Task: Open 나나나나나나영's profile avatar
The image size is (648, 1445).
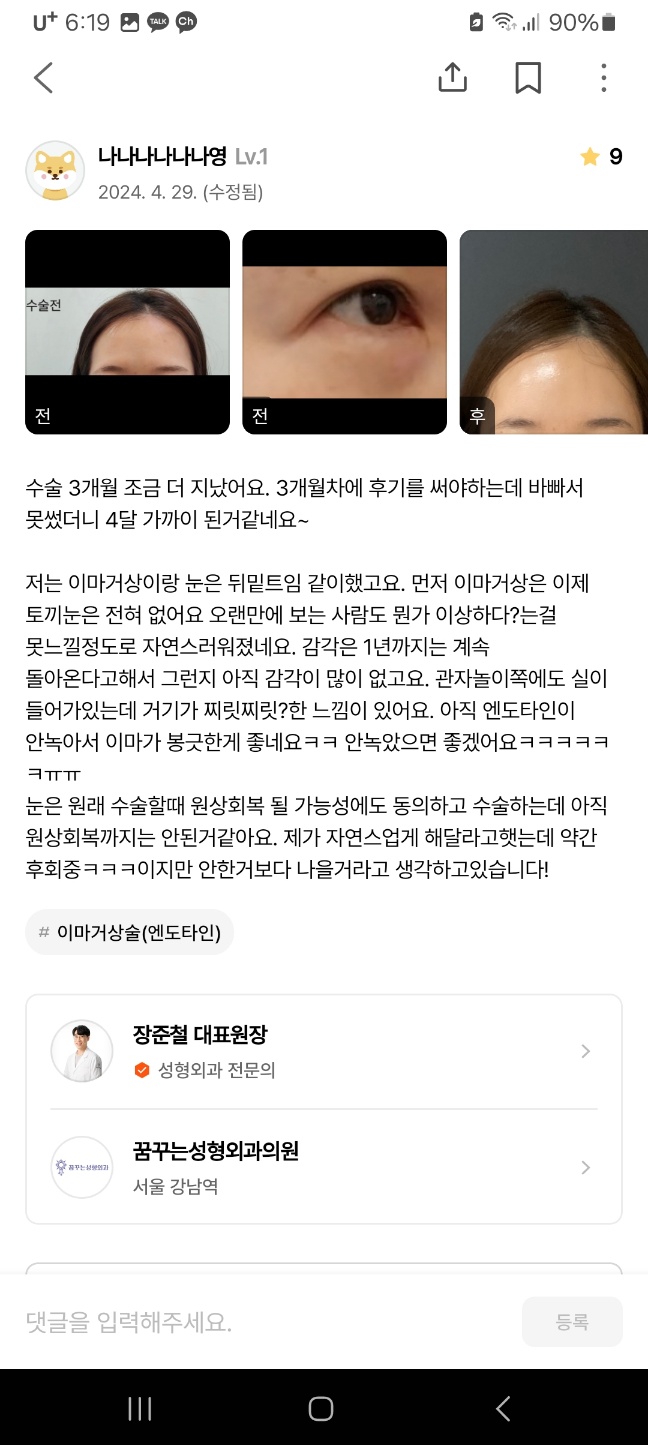Action: 55,170
